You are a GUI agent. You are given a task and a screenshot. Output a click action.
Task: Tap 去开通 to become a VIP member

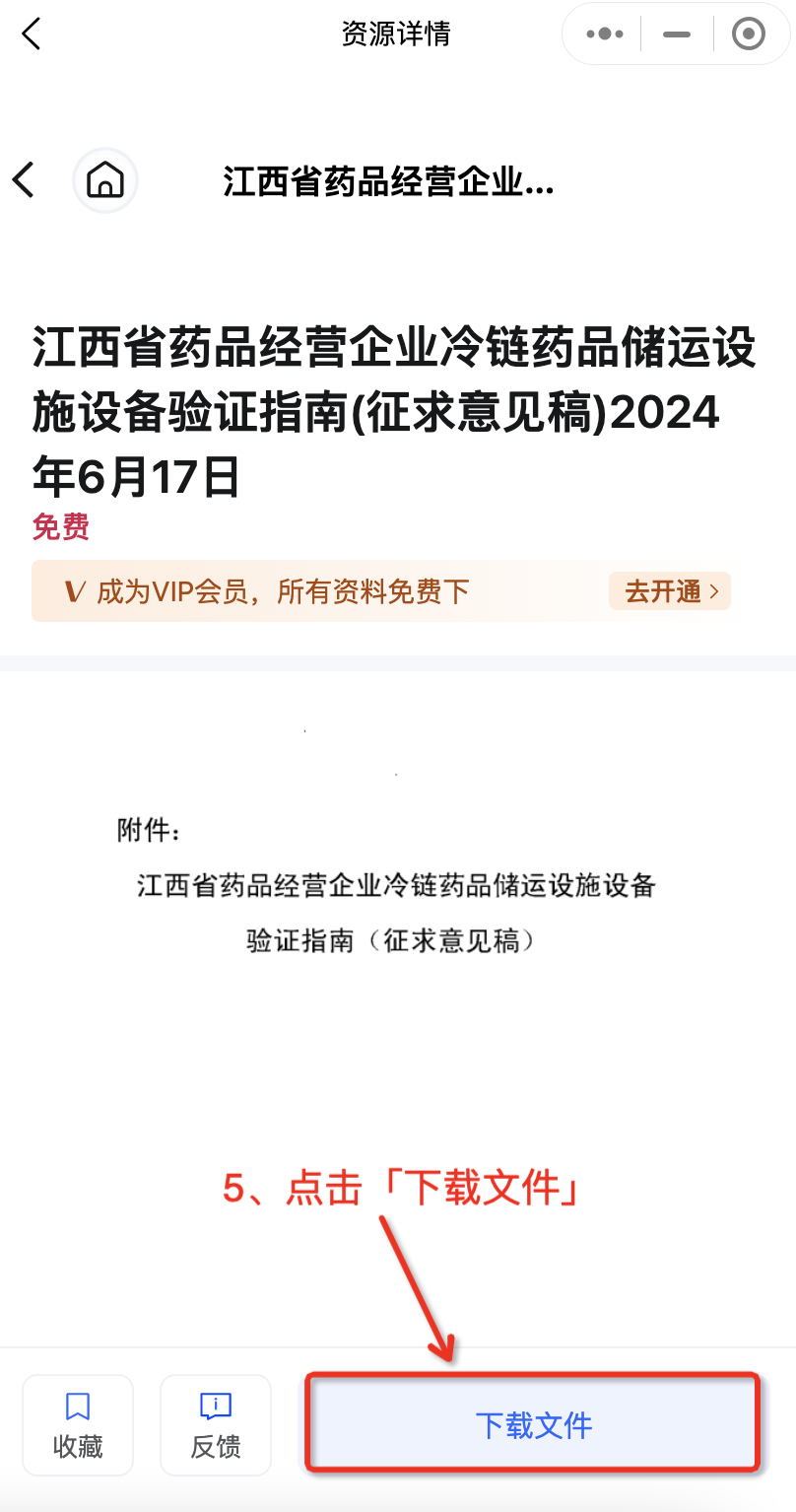click(x=670, y=591)
